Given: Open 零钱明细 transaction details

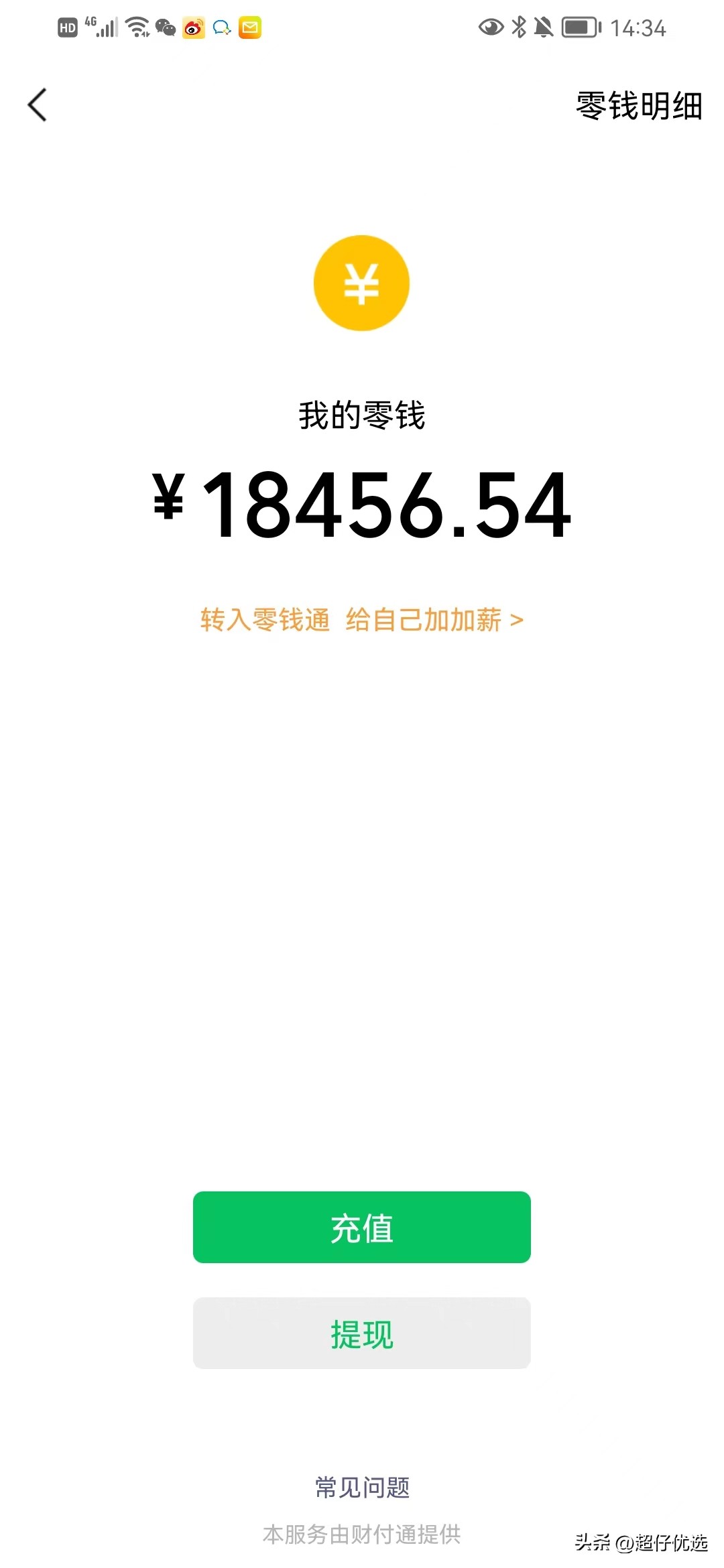Looking at the screenshot, I should coord(638,106).
